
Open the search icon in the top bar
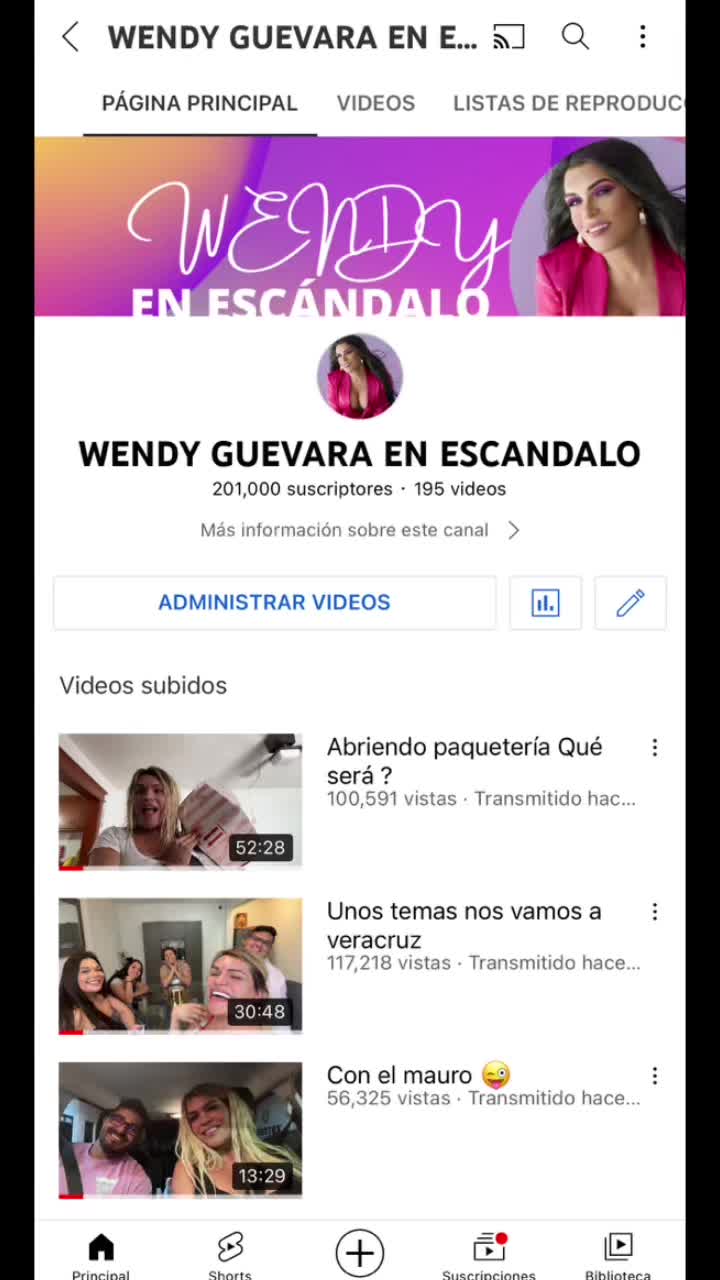(575, 37)
